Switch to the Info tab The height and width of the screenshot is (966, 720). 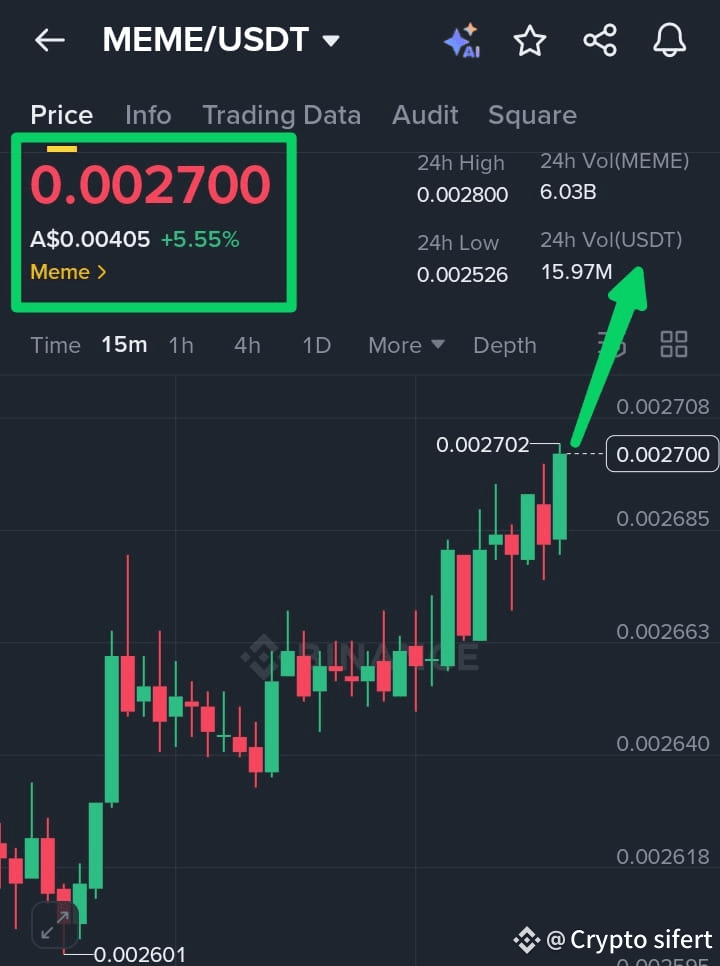point(148,115)
